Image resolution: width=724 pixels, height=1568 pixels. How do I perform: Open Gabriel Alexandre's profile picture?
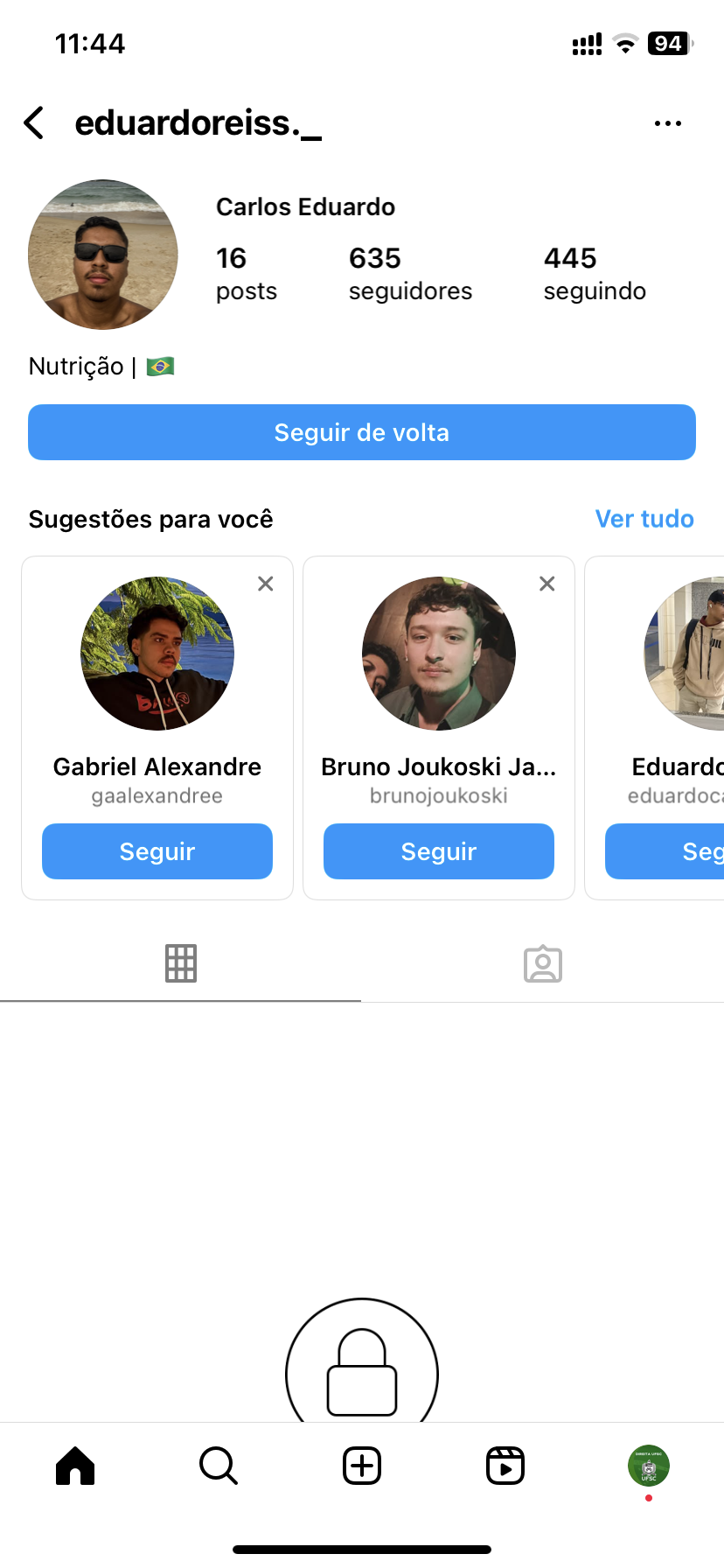(157, 654)
